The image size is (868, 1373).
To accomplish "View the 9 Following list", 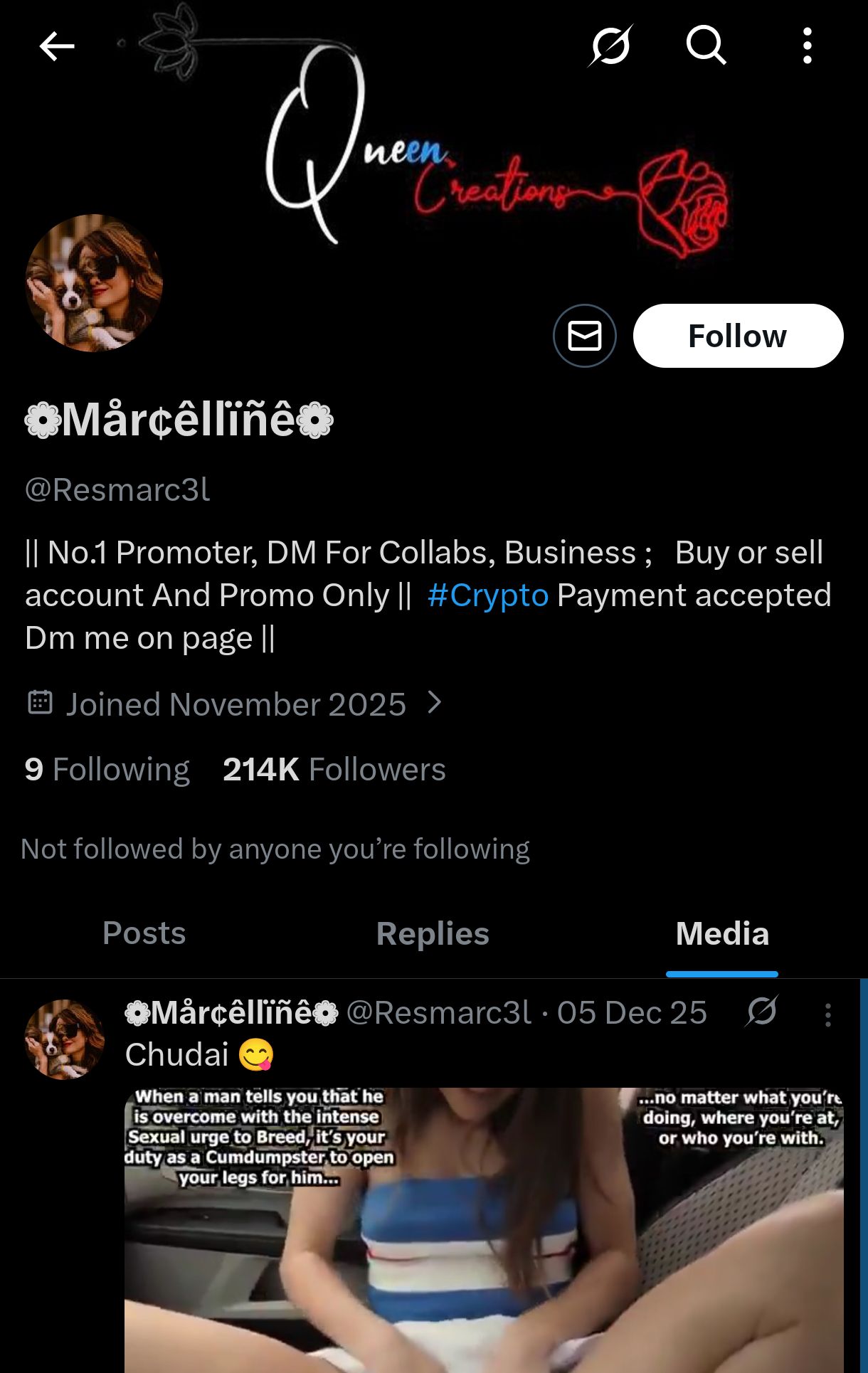I will (x=107, y=770).
